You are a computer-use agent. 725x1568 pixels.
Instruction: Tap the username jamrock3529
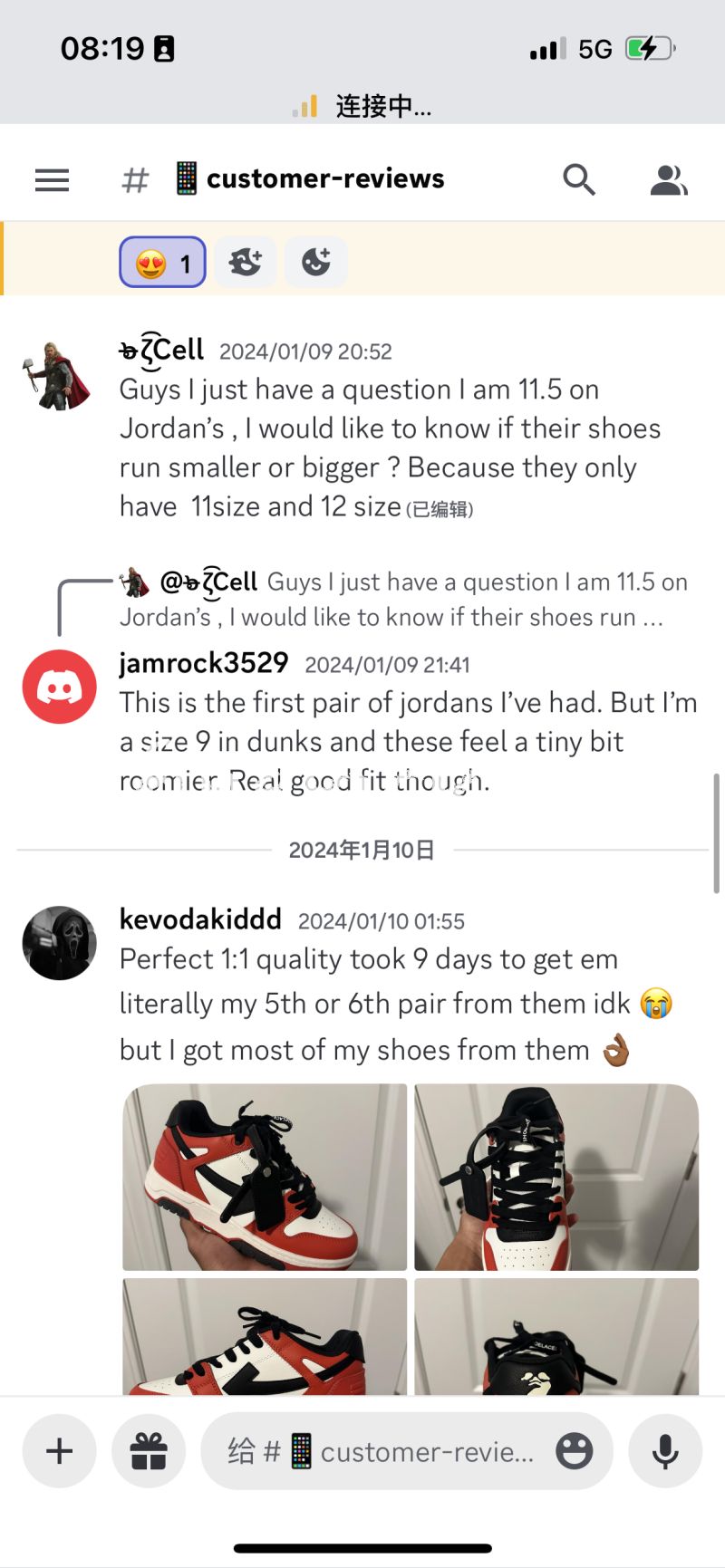point(204,663)
